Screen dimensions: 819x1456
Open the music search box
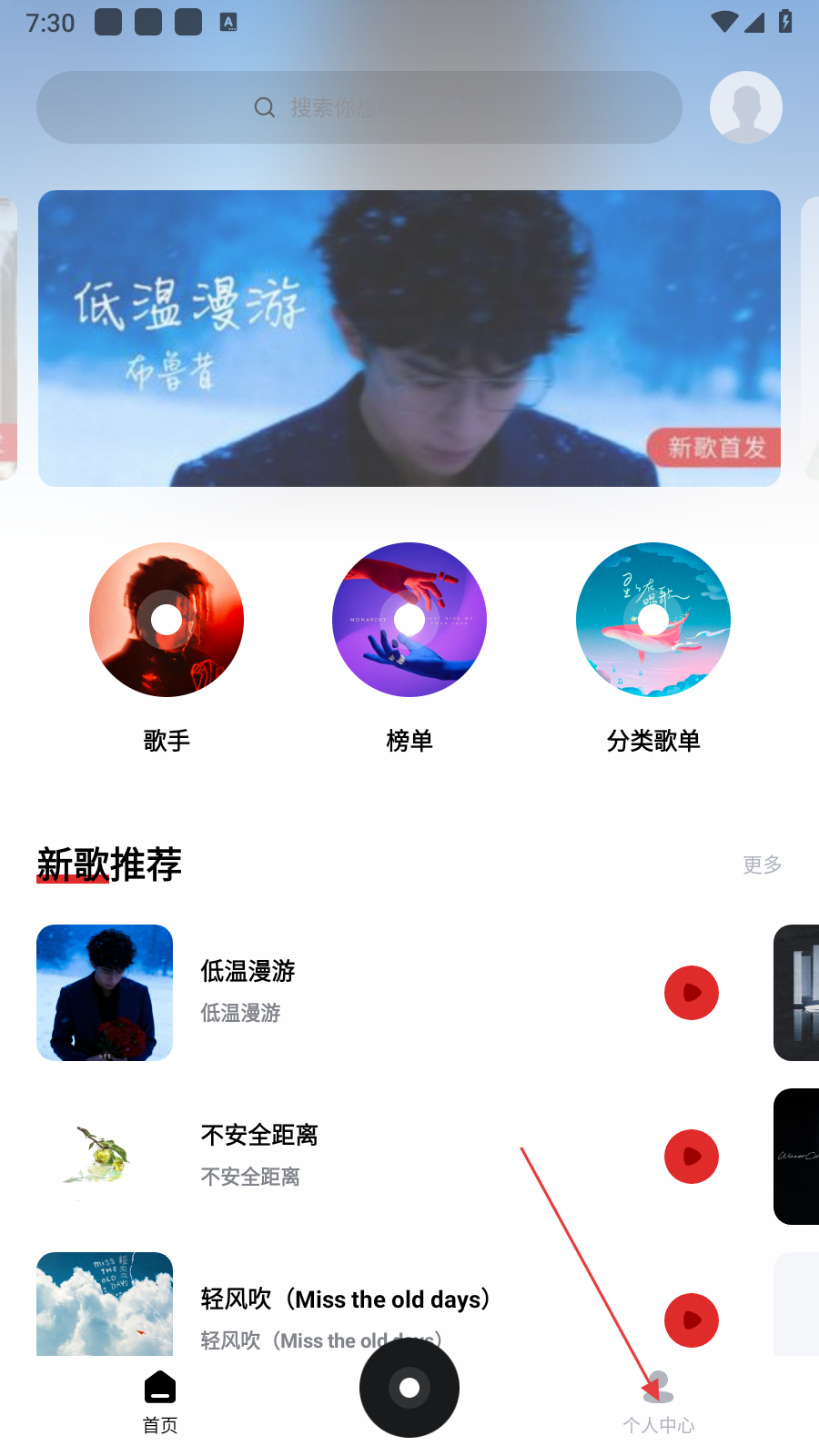pos(359,107)
